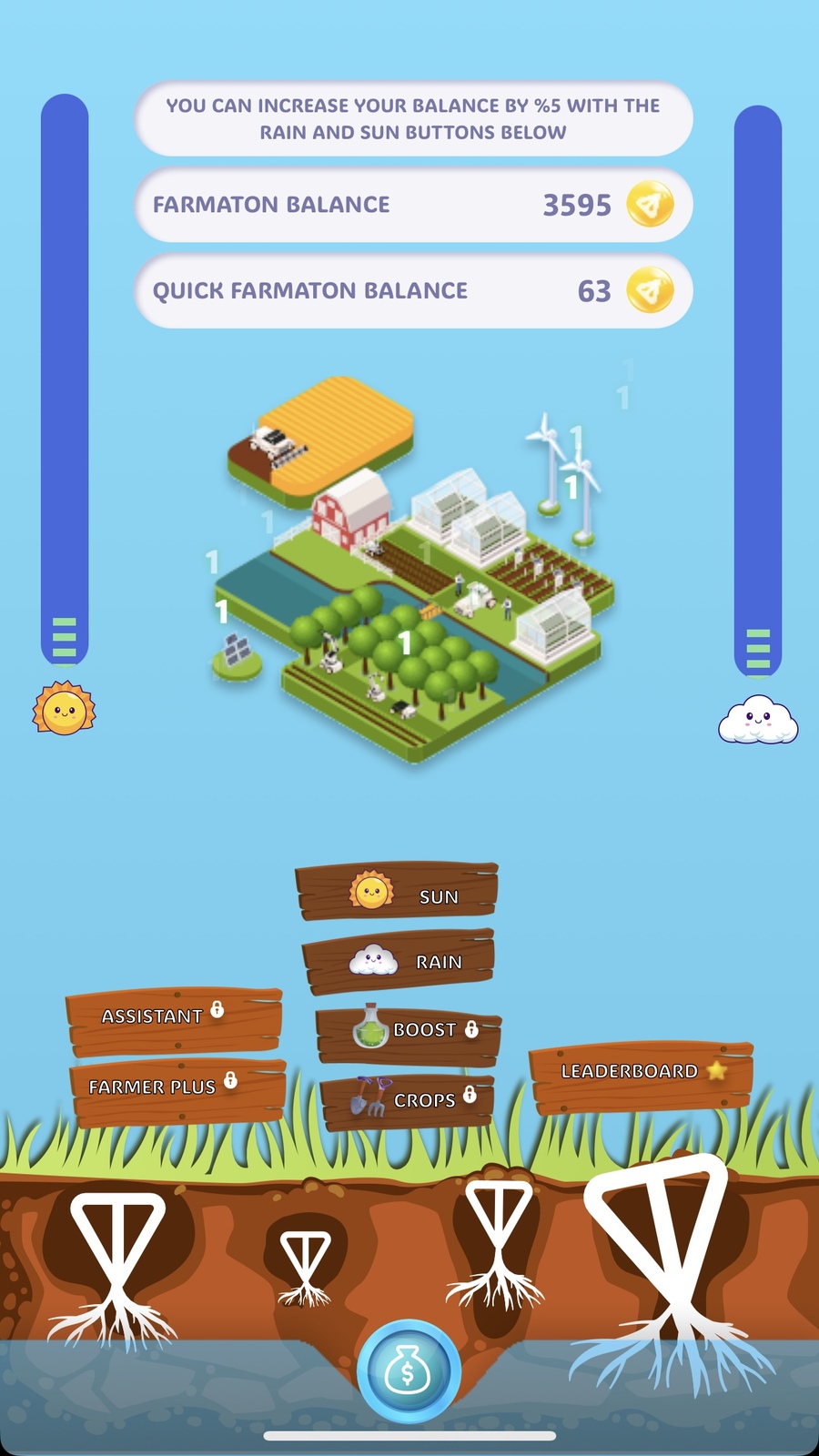Viewport: 819px width, 1456px height.
Task: Tap the lock icon on the Crops plank
Action: click(469, 1095)
